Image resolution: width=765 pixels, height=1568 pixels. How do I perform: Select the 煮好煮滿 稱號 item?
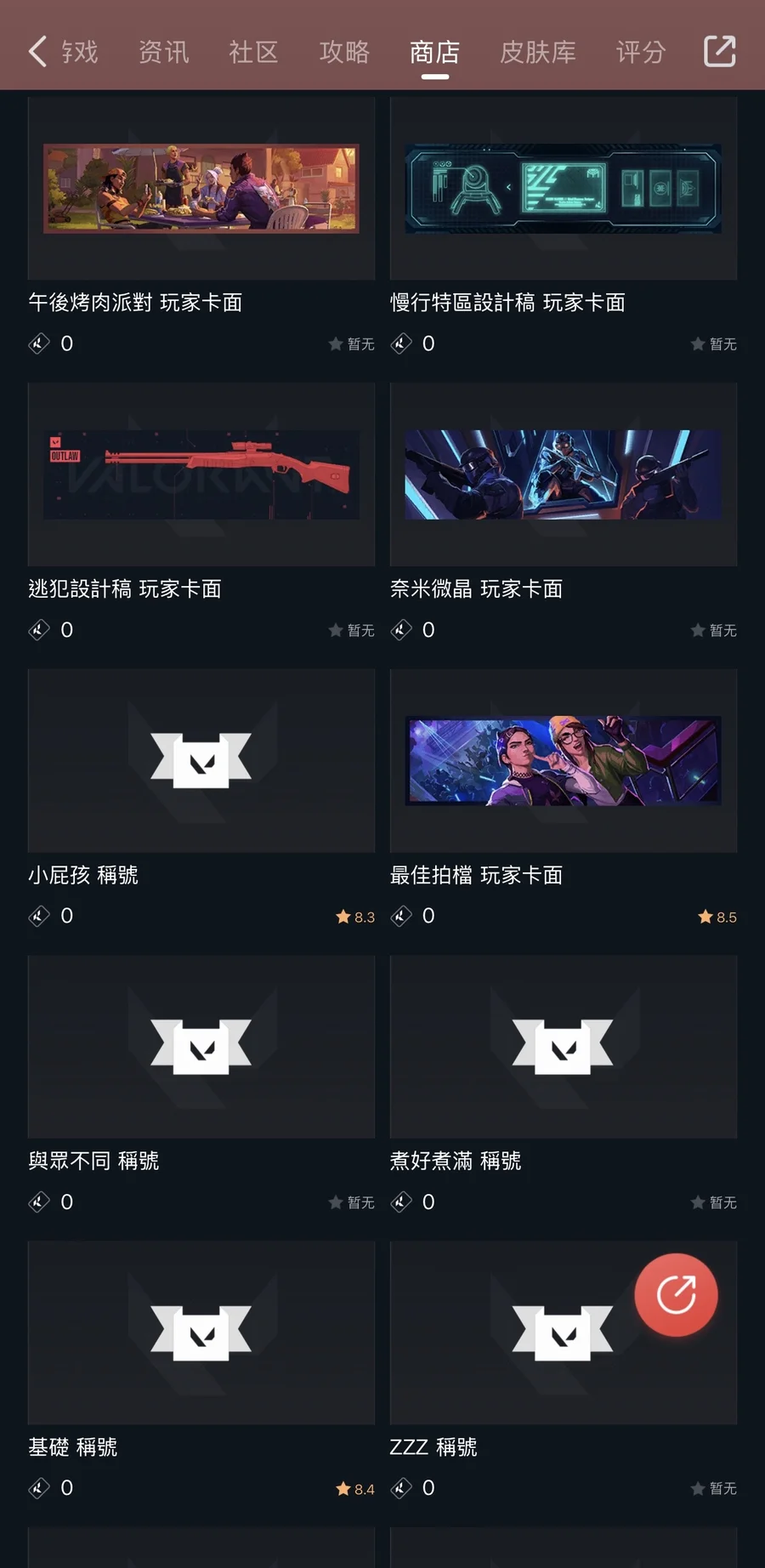tap(563, 1047)
